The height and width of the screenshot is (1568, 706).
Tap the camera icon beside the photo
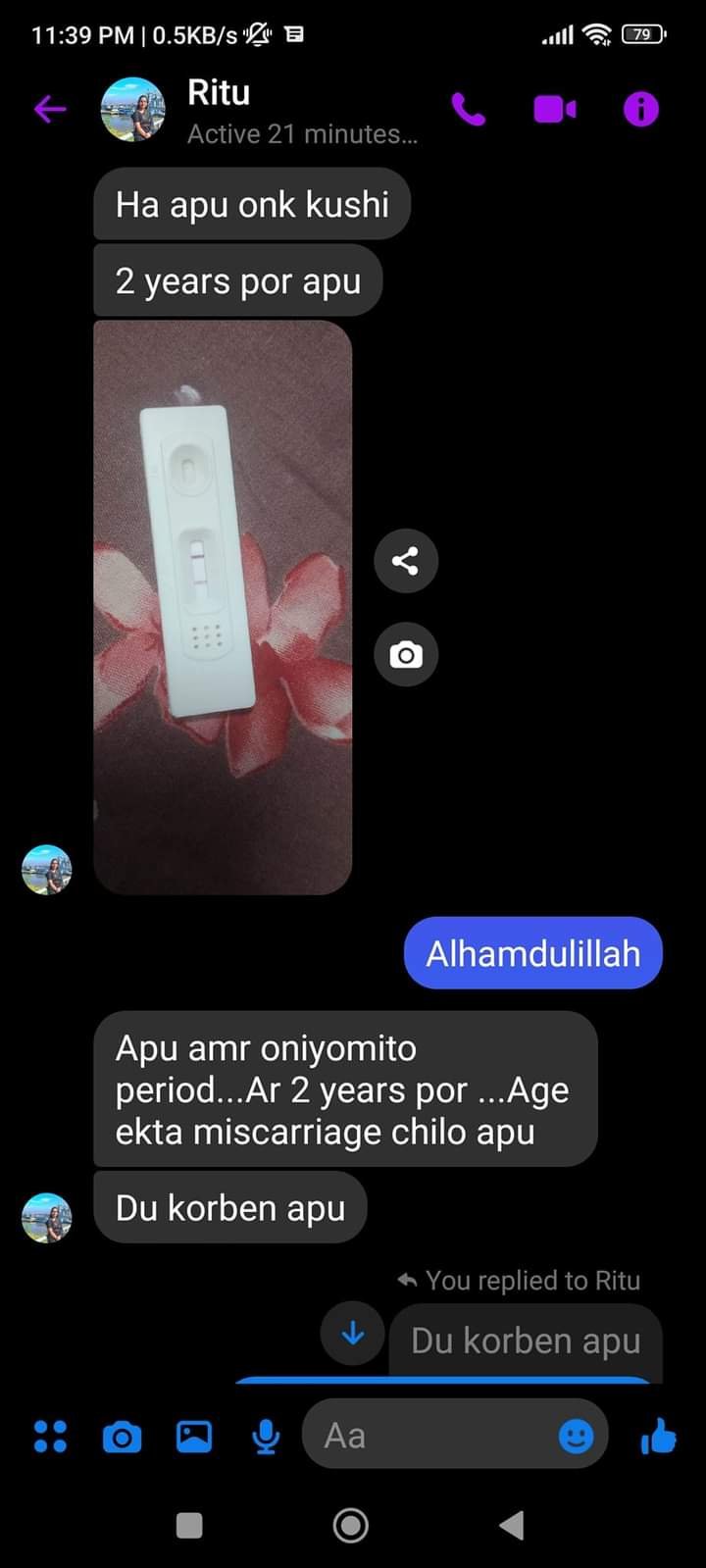(x=405, y=654)
